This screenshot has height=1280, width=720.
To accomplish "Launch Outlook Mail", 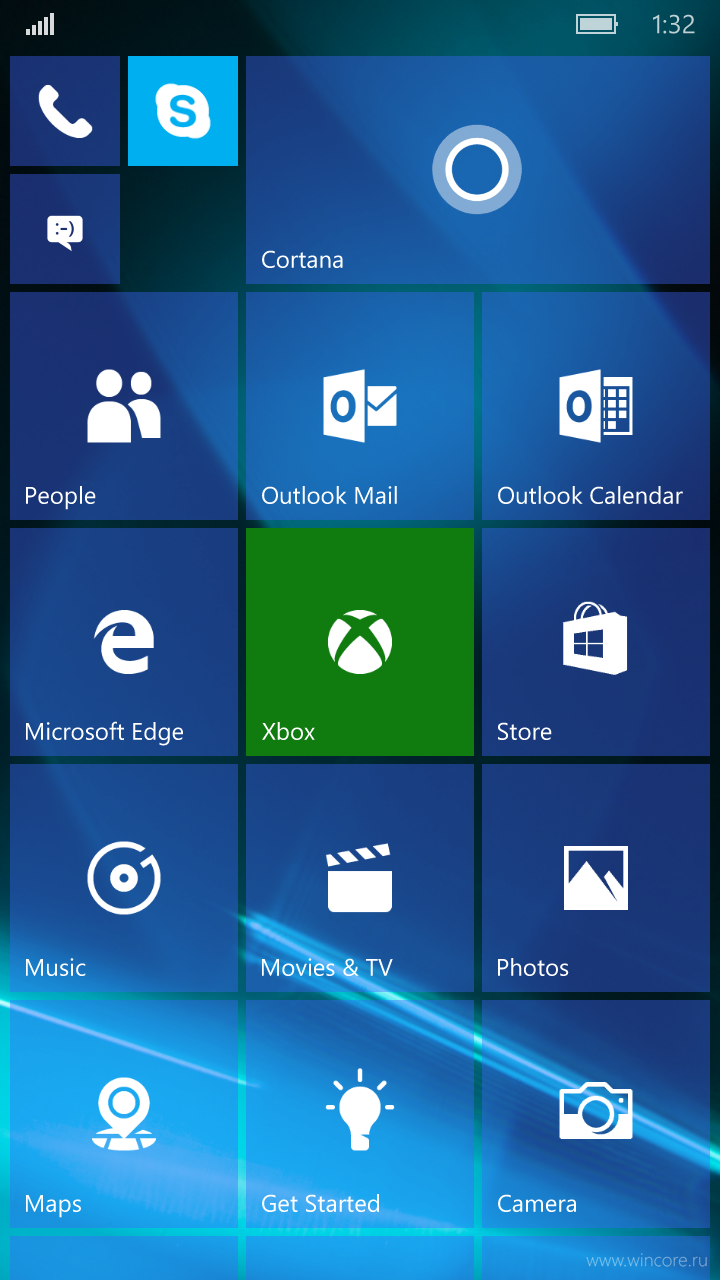I will pyautogui.click(x=360, y=406).
